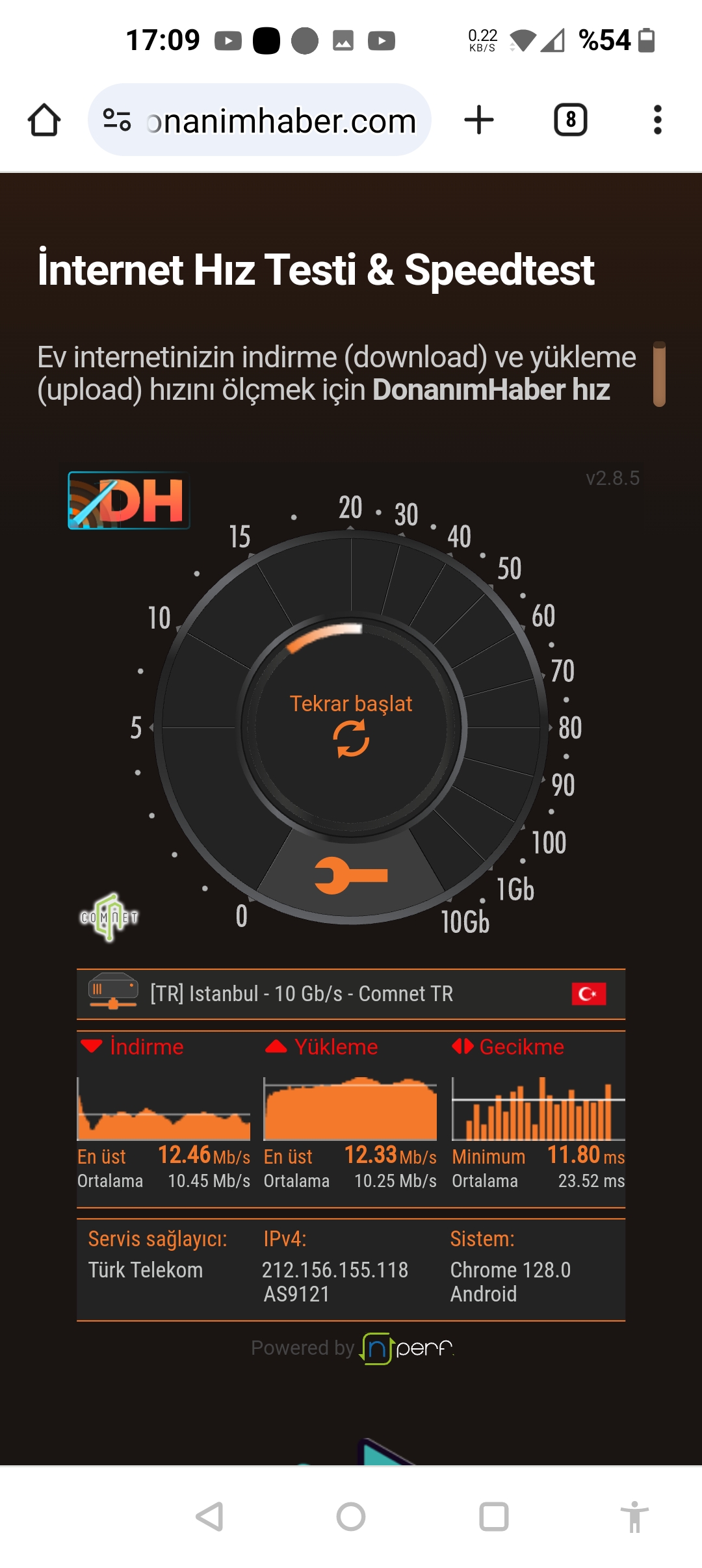Open a new browser tab
The height and width of the screenshot is (1568, 702).
479,120
